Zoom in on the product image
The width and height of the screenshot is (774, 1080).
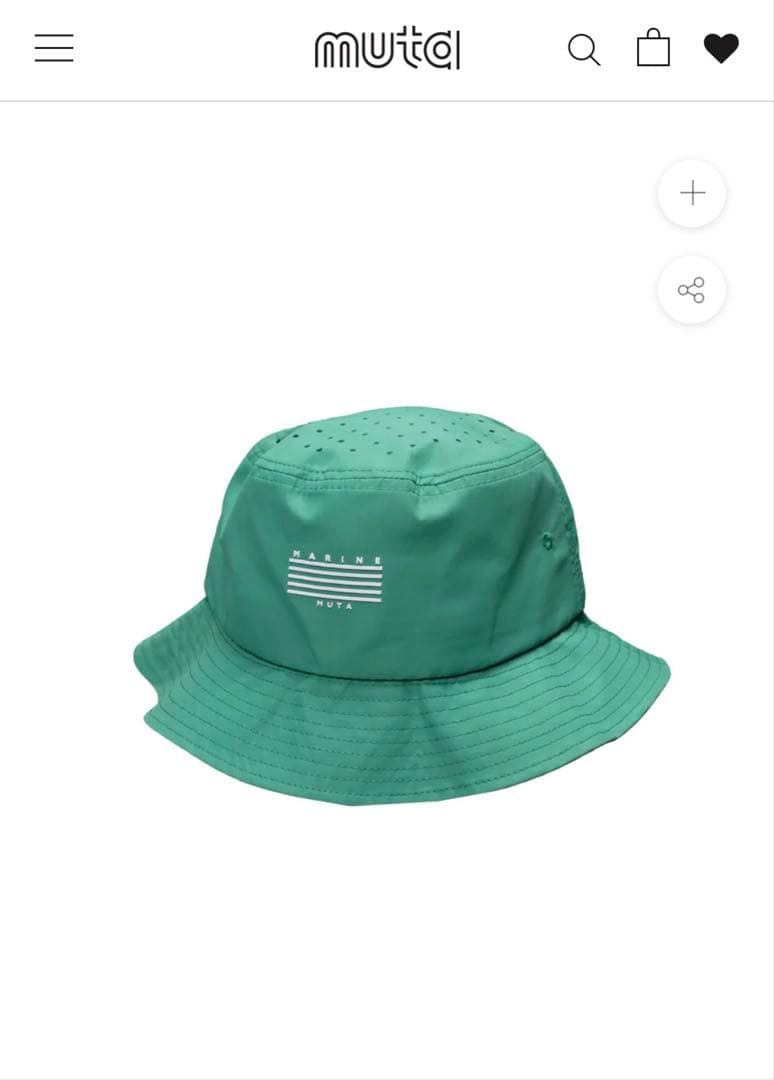(692, 193)
